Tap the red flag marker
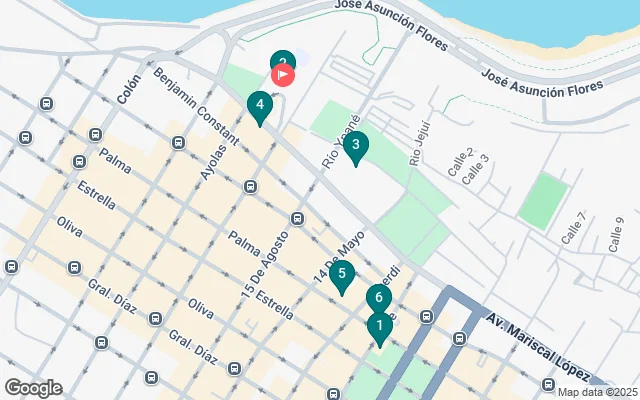The width and height of the screenshot is (640, 400). point(283,73)
